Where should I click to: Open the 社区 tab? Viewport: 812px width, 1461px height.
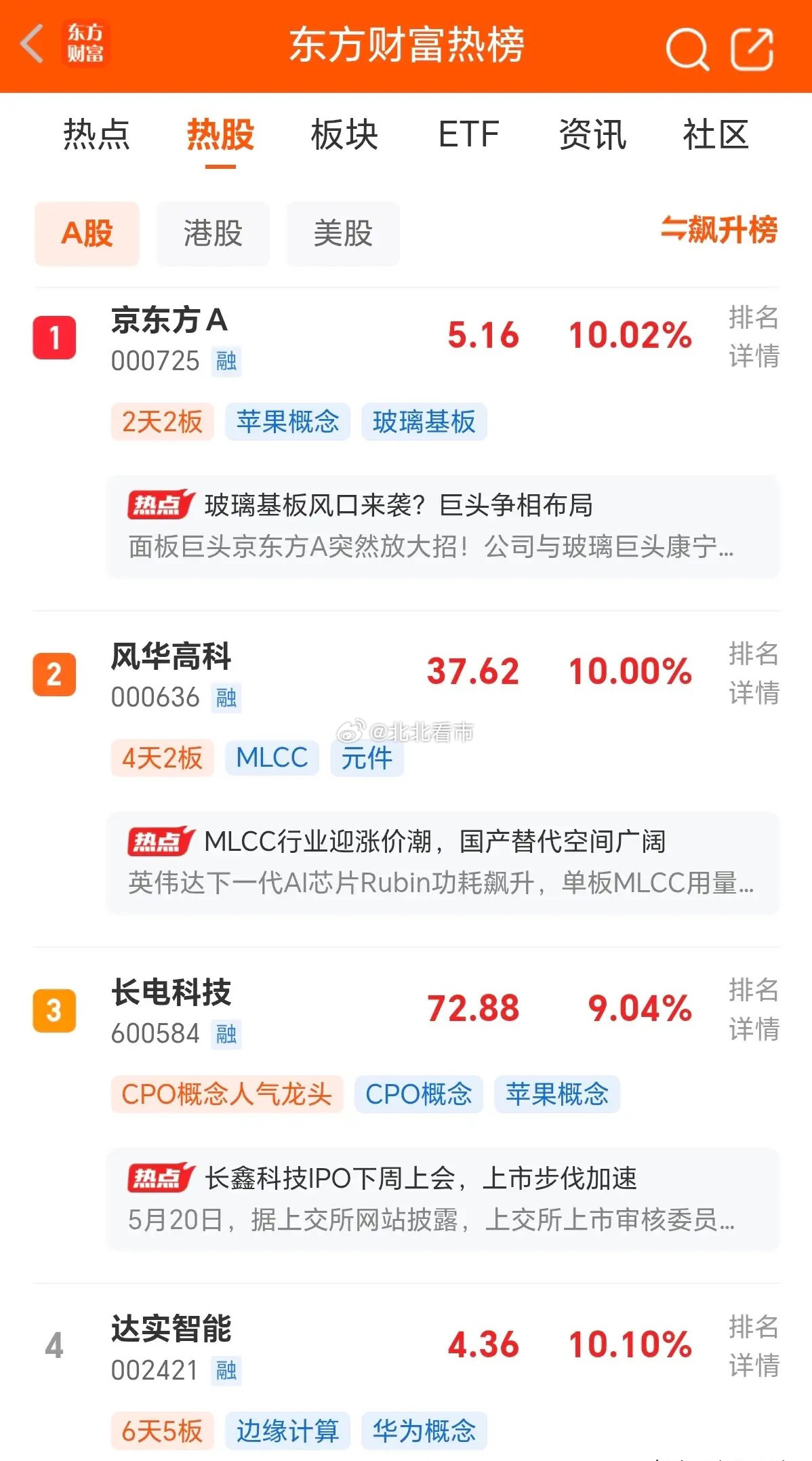click(x=716, y=134)
